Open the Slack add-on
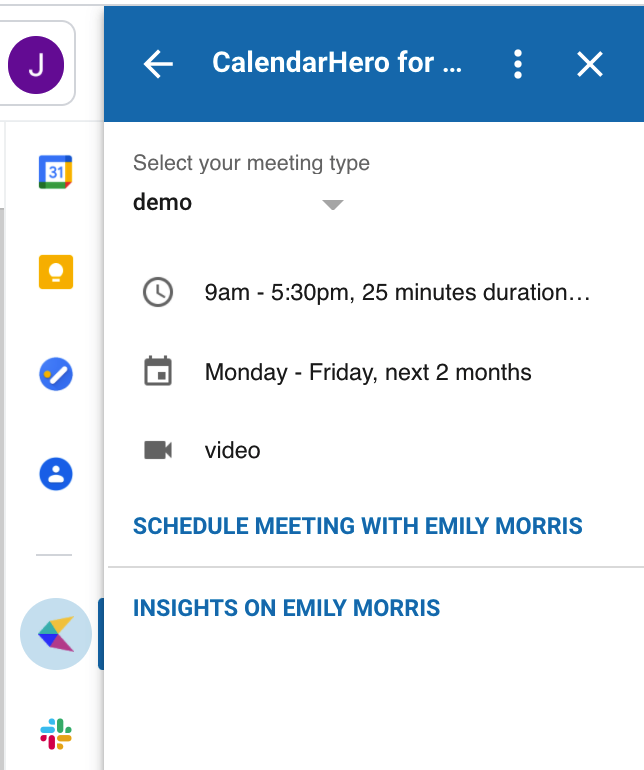This screenshot has width=644, height=770. 56,735
